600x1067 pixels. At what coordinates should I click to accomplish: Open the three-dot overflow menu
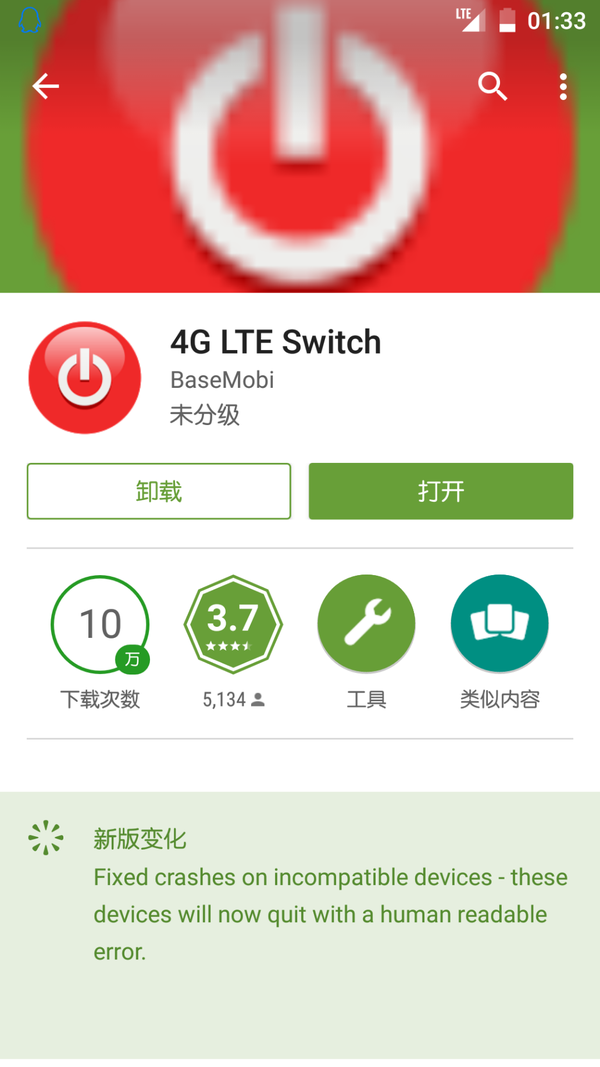pos(563,87)
